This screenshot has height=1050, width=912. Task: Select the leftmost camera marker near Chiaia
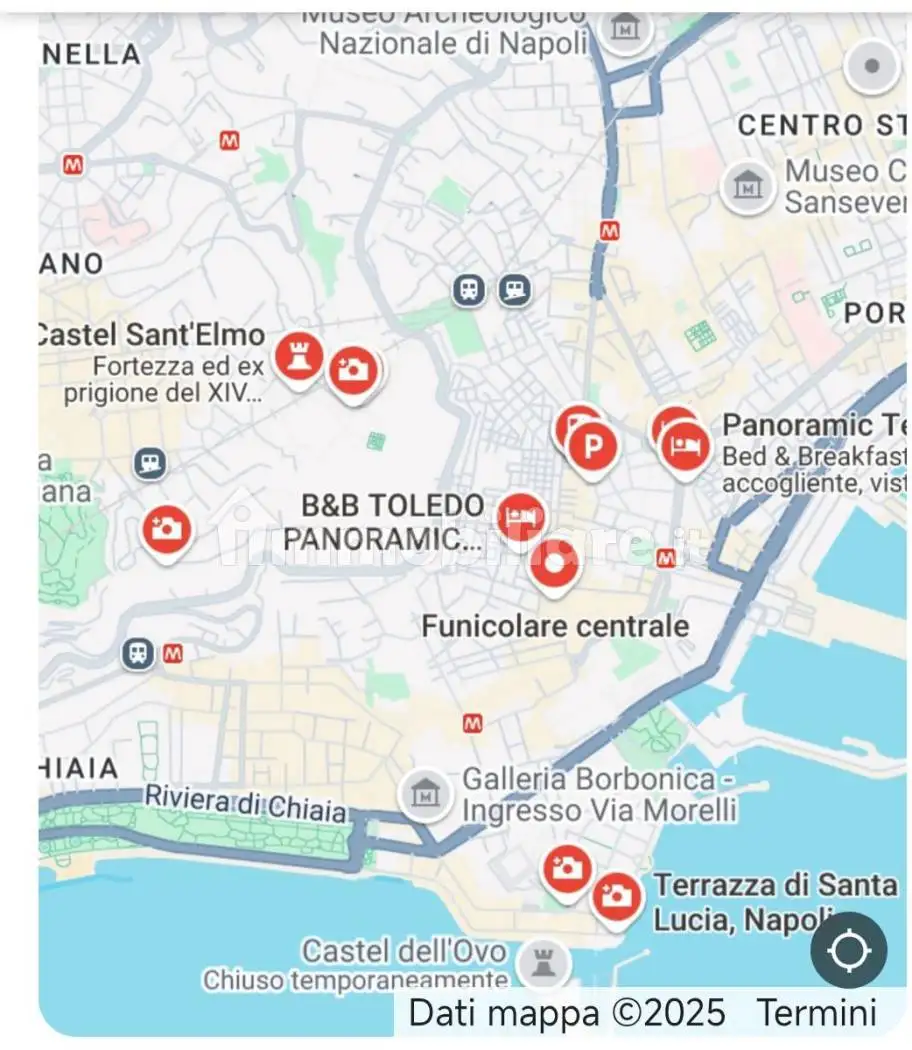167,528
